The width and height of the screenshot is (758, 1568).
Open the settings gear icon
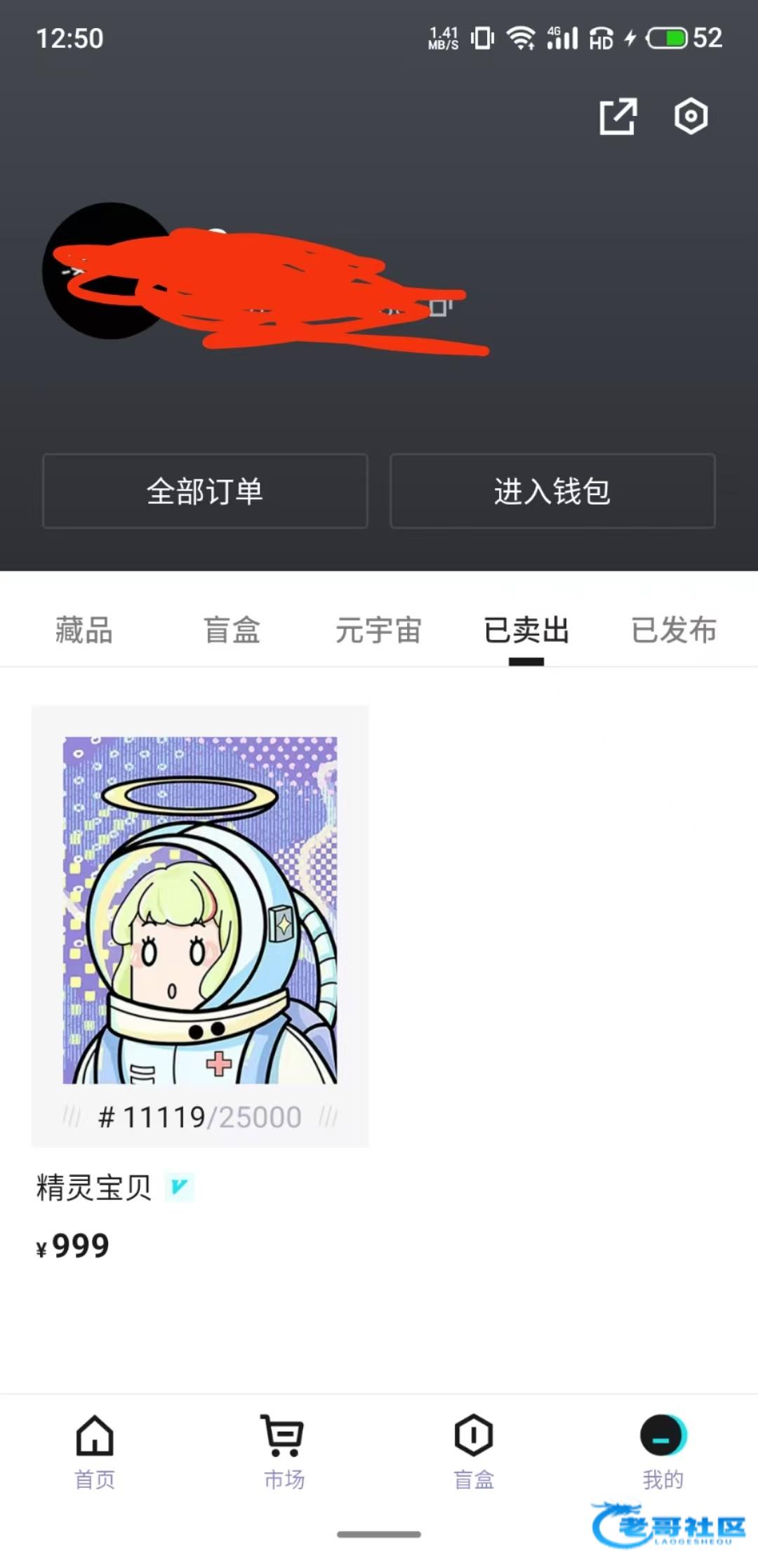pyautogui.click(x=691, y=117)
